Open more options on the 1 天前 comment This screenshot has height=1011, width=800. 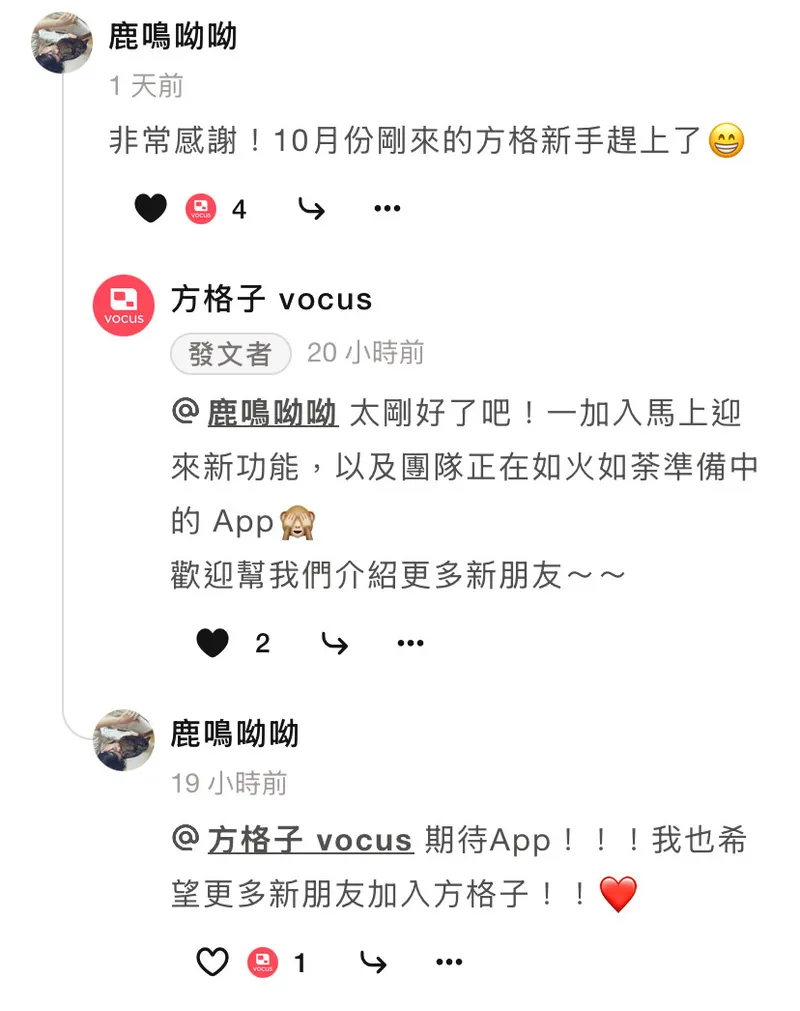coord(387,208)
